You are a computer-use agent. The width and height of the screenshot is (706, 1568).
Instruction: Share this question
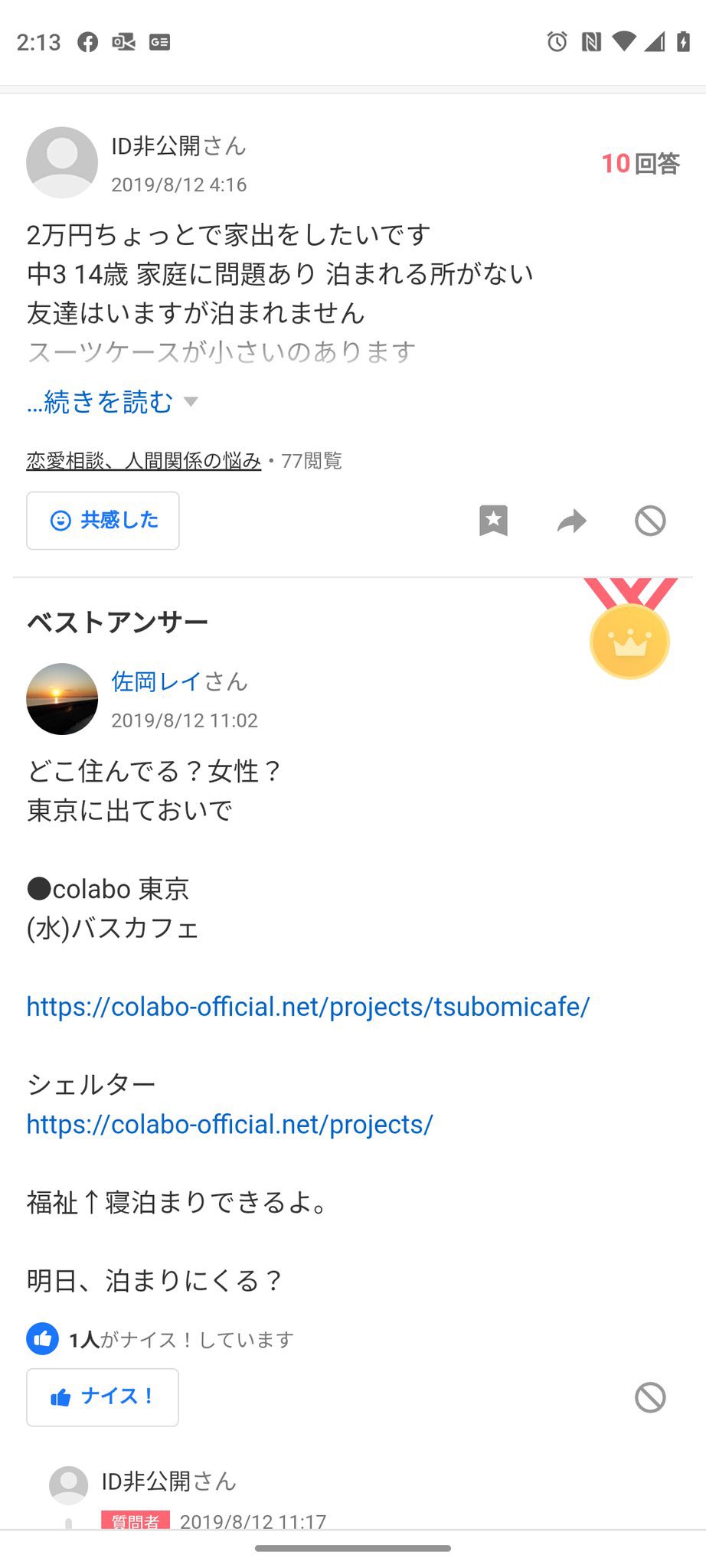pyautogui.click(x=571, y=521)
